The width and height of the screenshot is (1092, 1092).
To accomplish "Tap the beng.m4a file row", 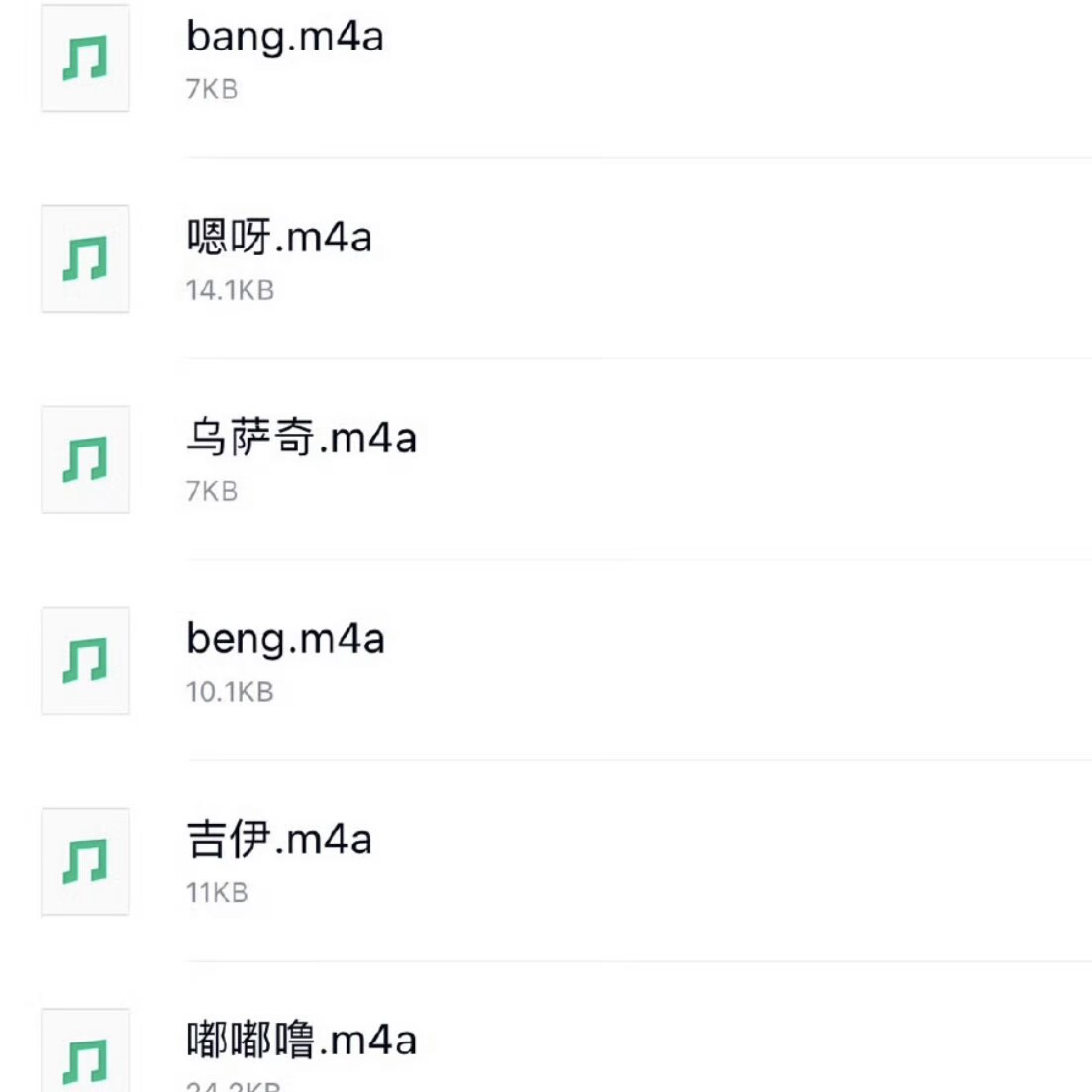I will tap(285, 641).
